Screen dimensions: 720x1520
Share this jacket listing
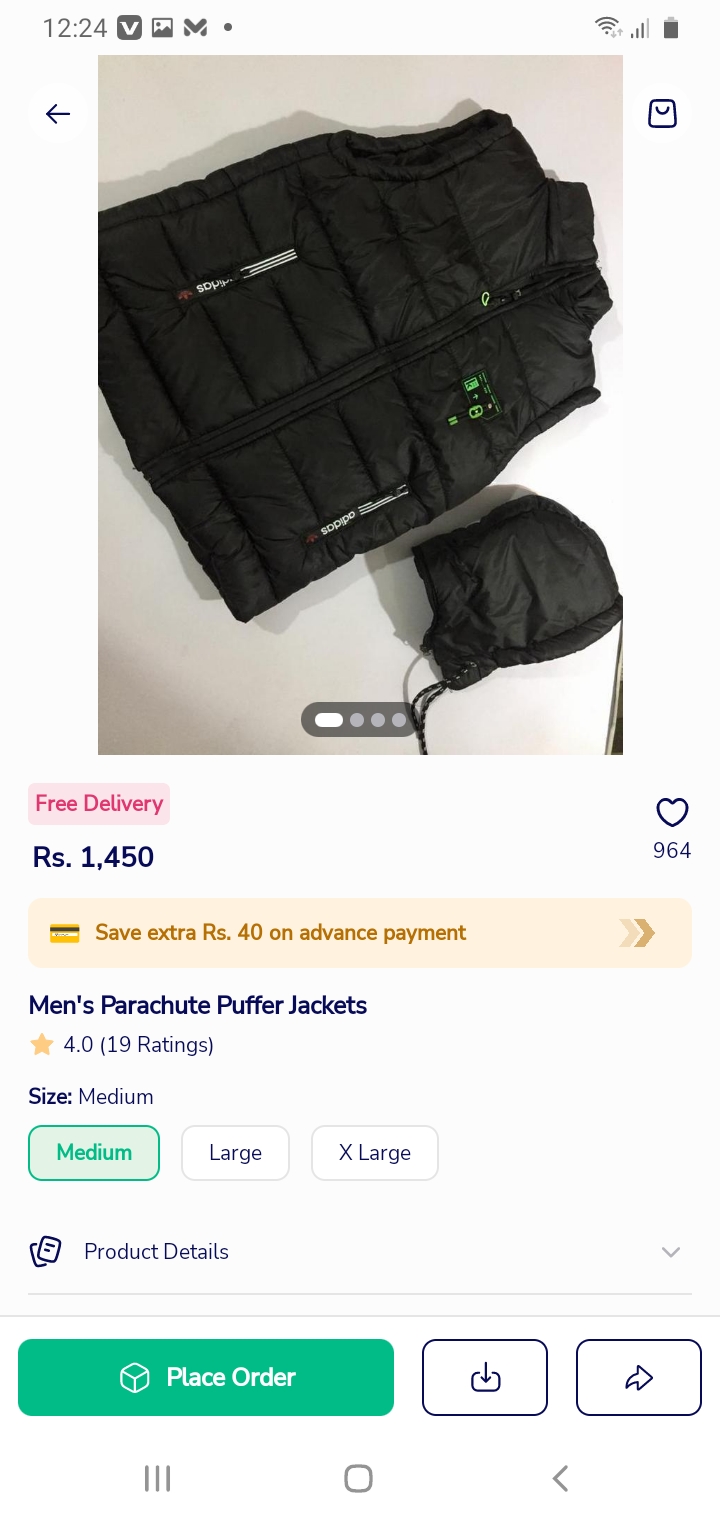click(639, 1378)
